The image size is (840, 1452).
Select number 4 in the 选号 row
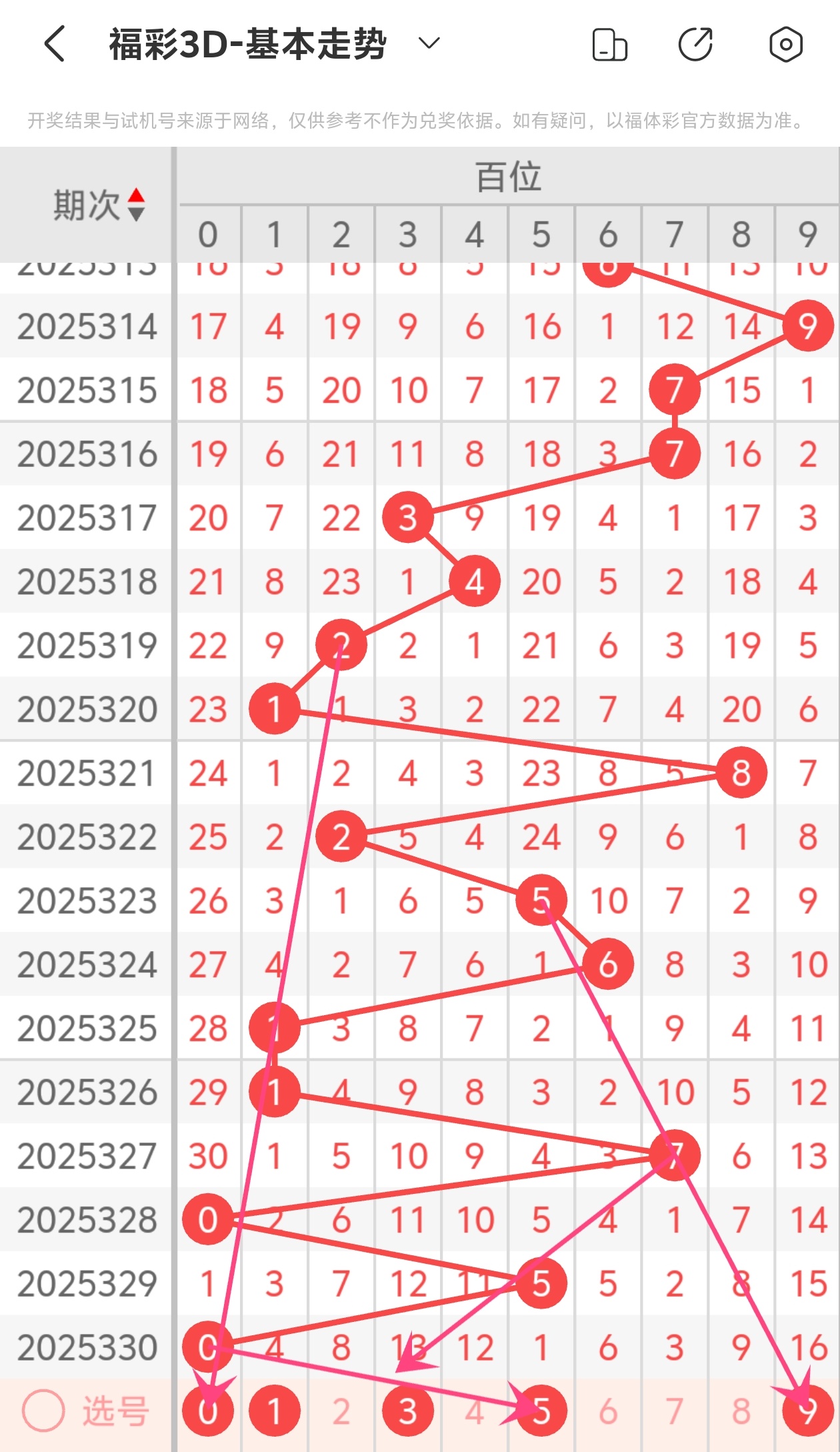pyautogui.click(x=475, y=1411)
